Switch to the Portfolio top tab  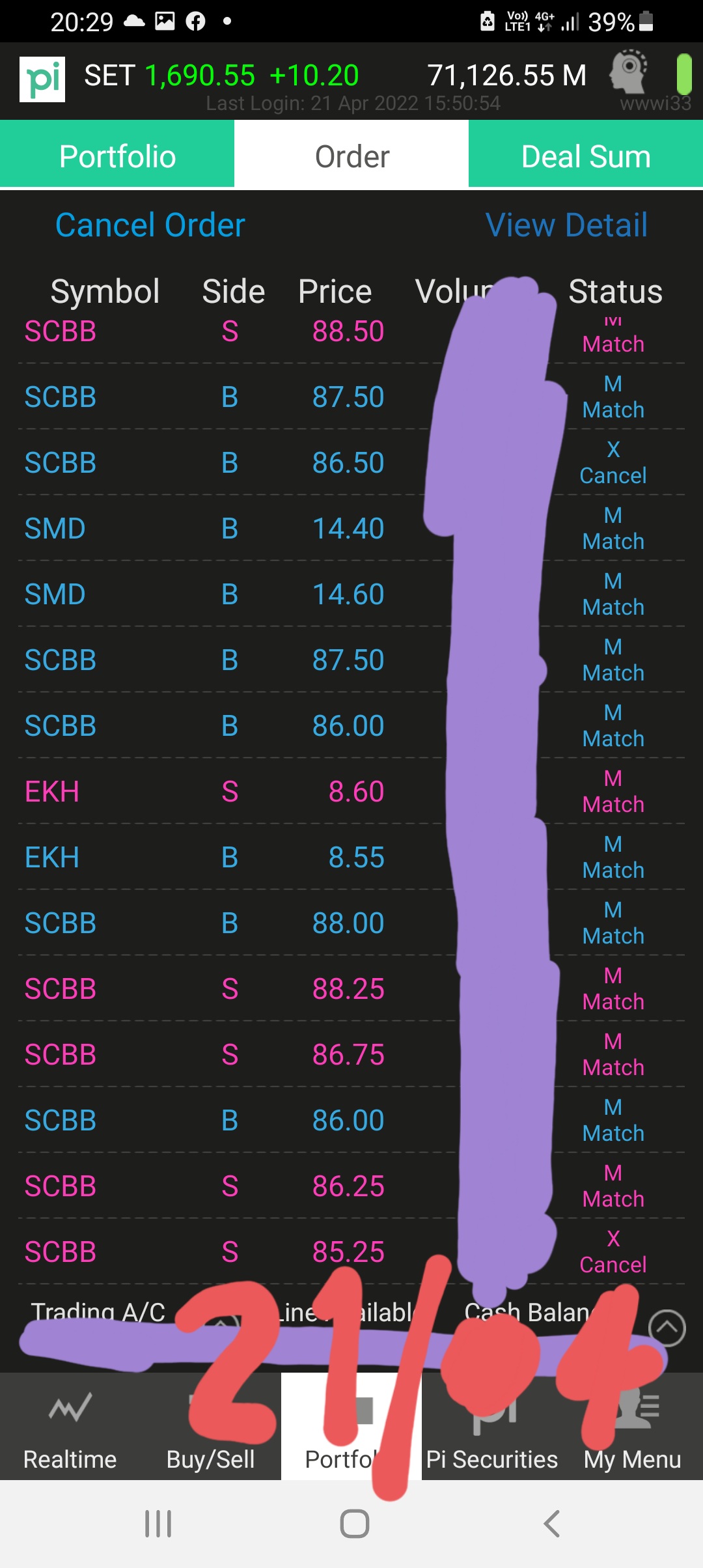coord(117,155)
